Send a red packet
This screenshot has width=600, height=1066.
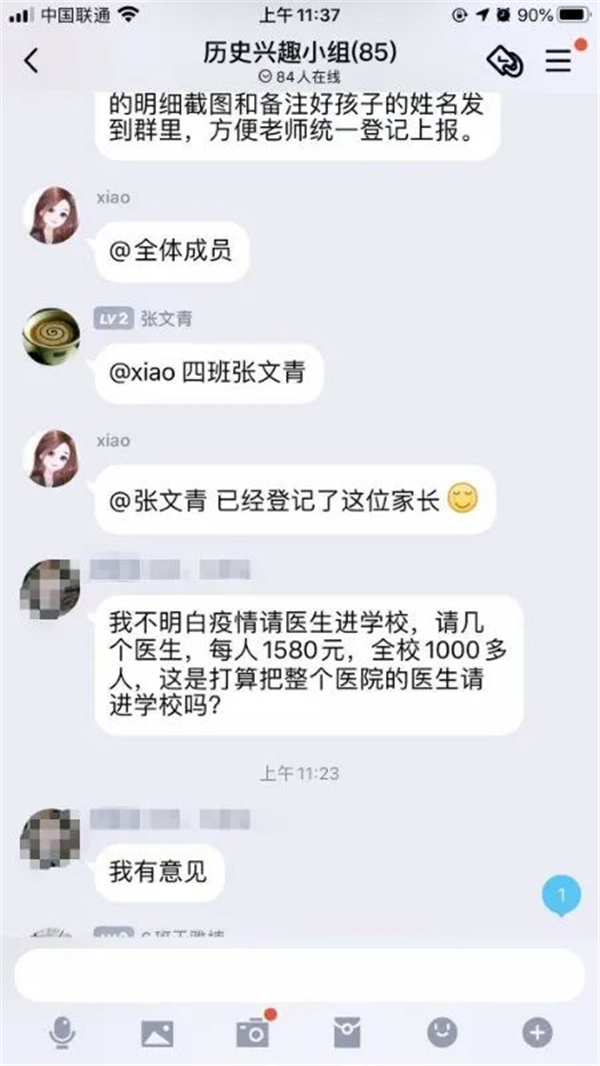click(346, 1033)
